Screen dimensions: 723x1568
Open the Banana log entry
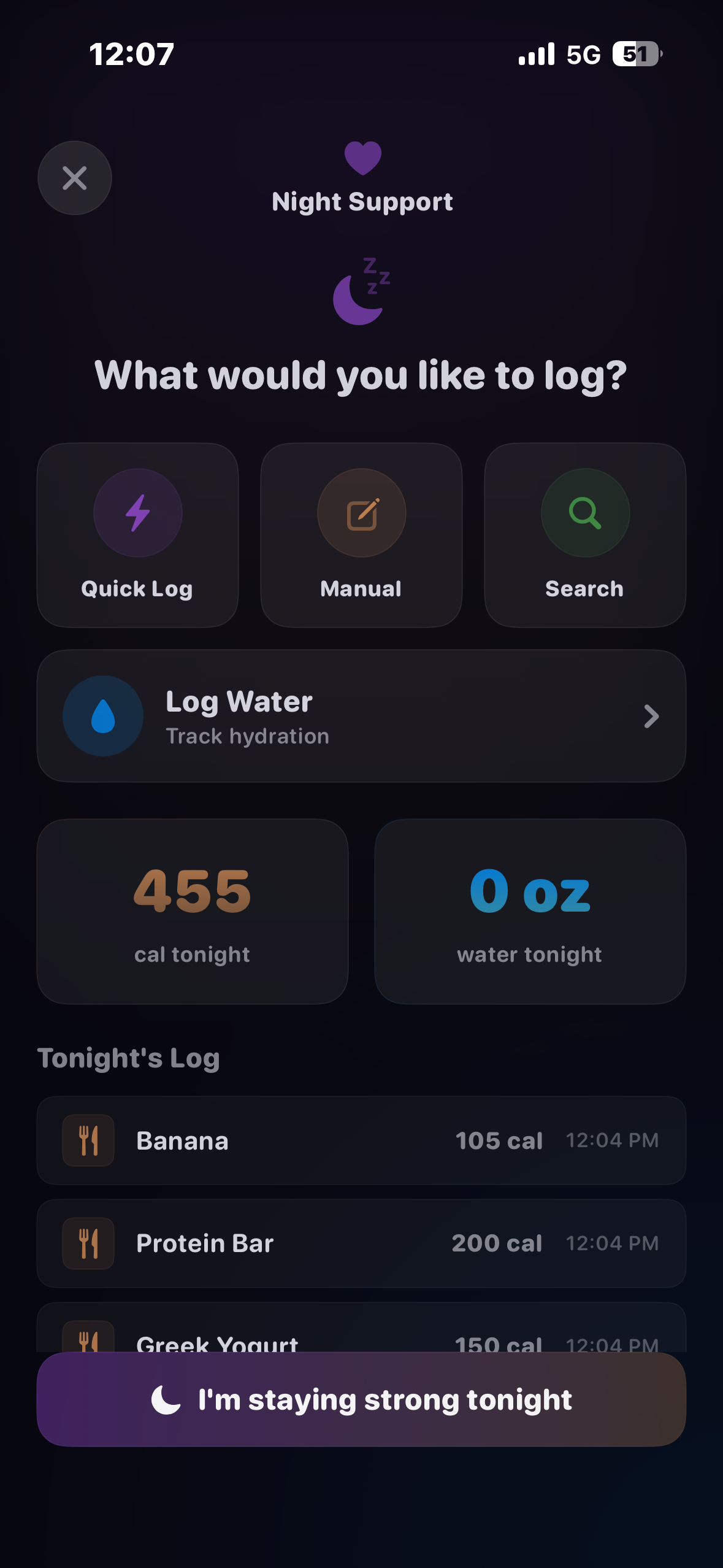(x=361, y=1140)
